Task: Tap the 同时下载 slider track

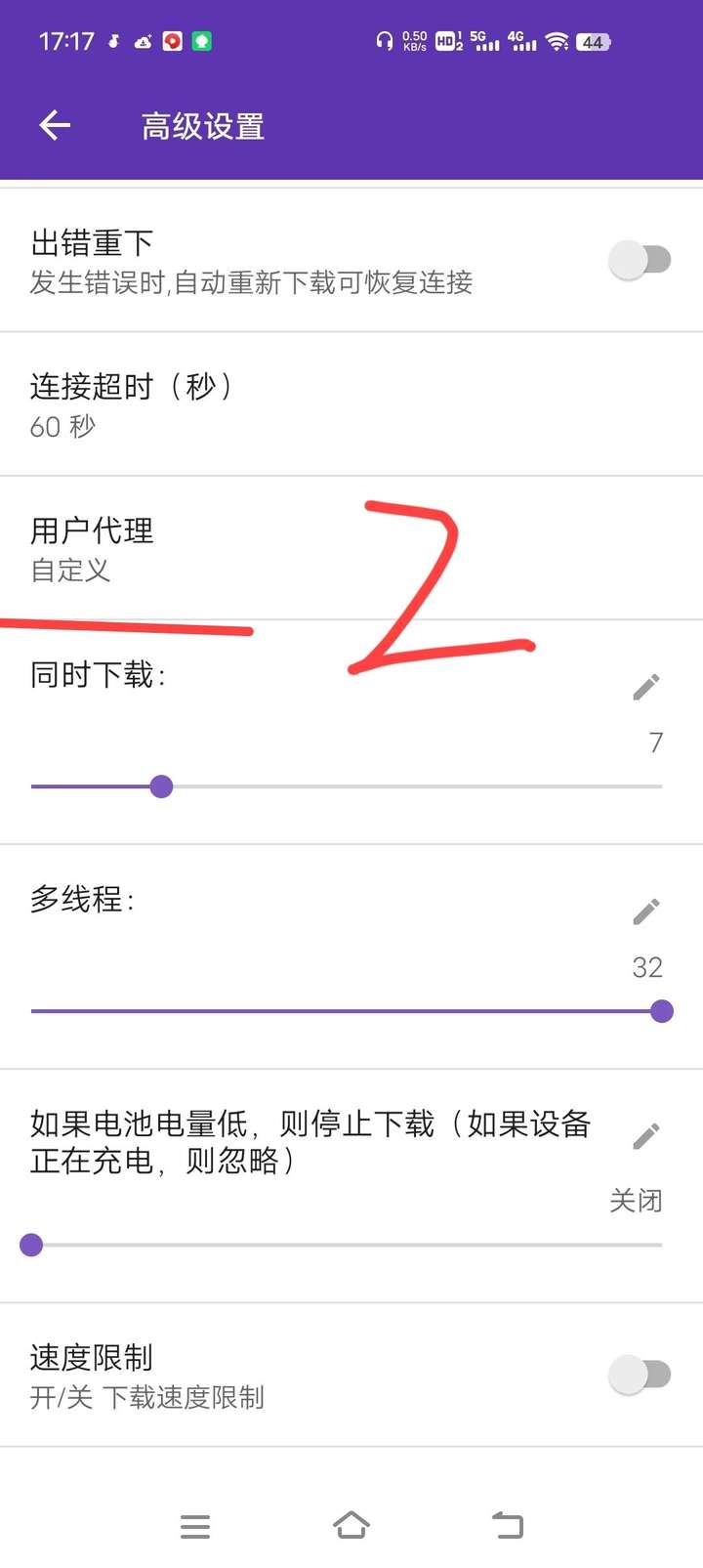Action: tap(347, 786)
